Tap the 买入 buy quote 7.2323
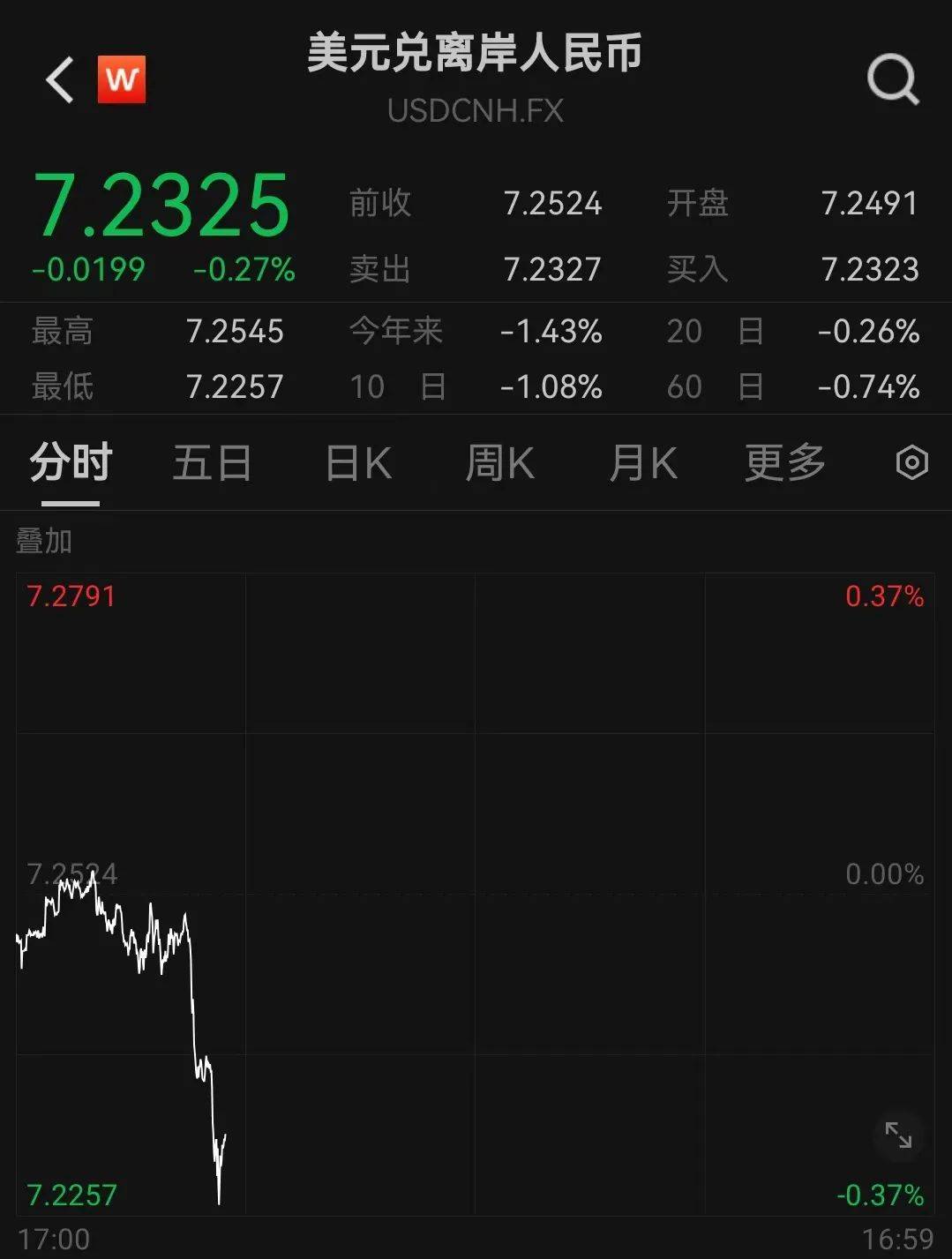 870,270
